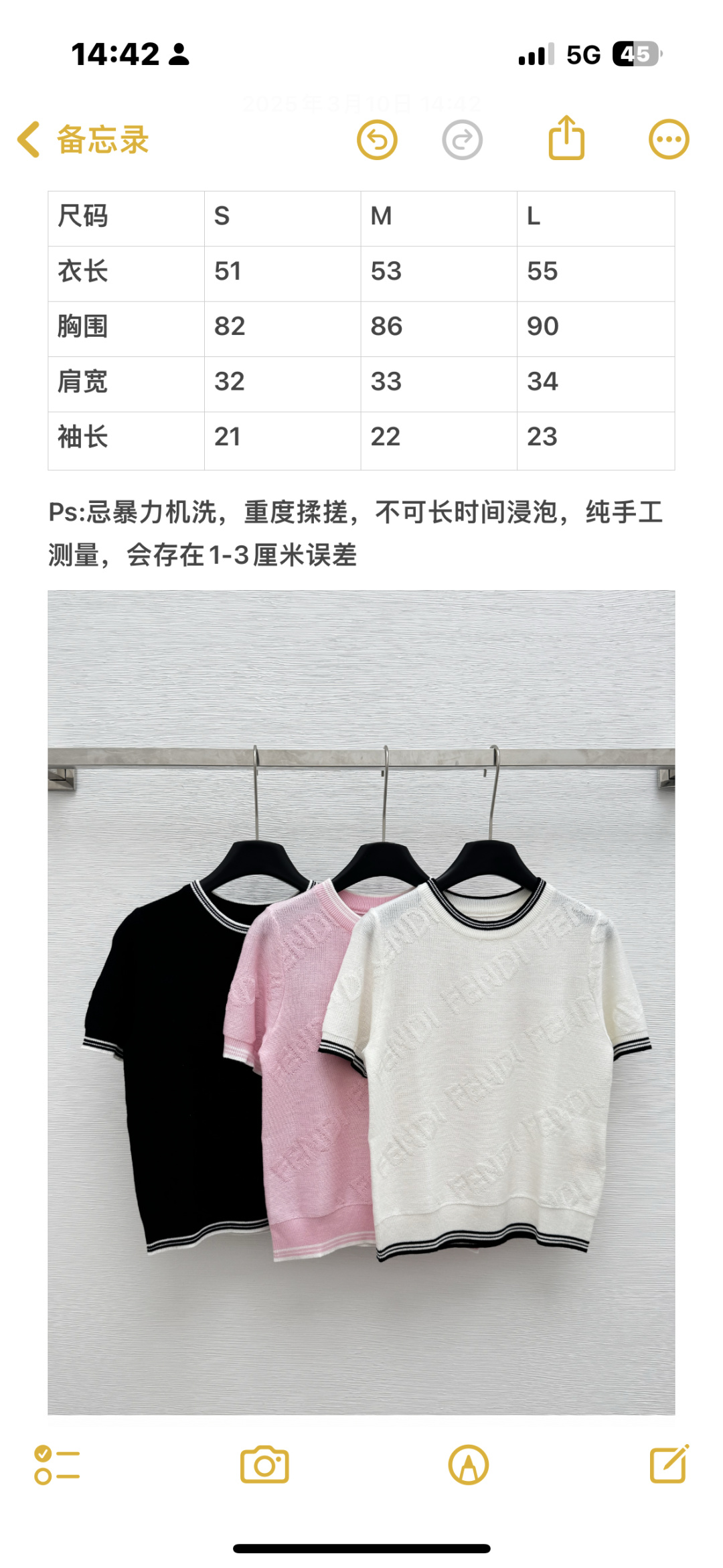Open the knit tops photo attachment
723x1568 pixels.
[361, 1002]
